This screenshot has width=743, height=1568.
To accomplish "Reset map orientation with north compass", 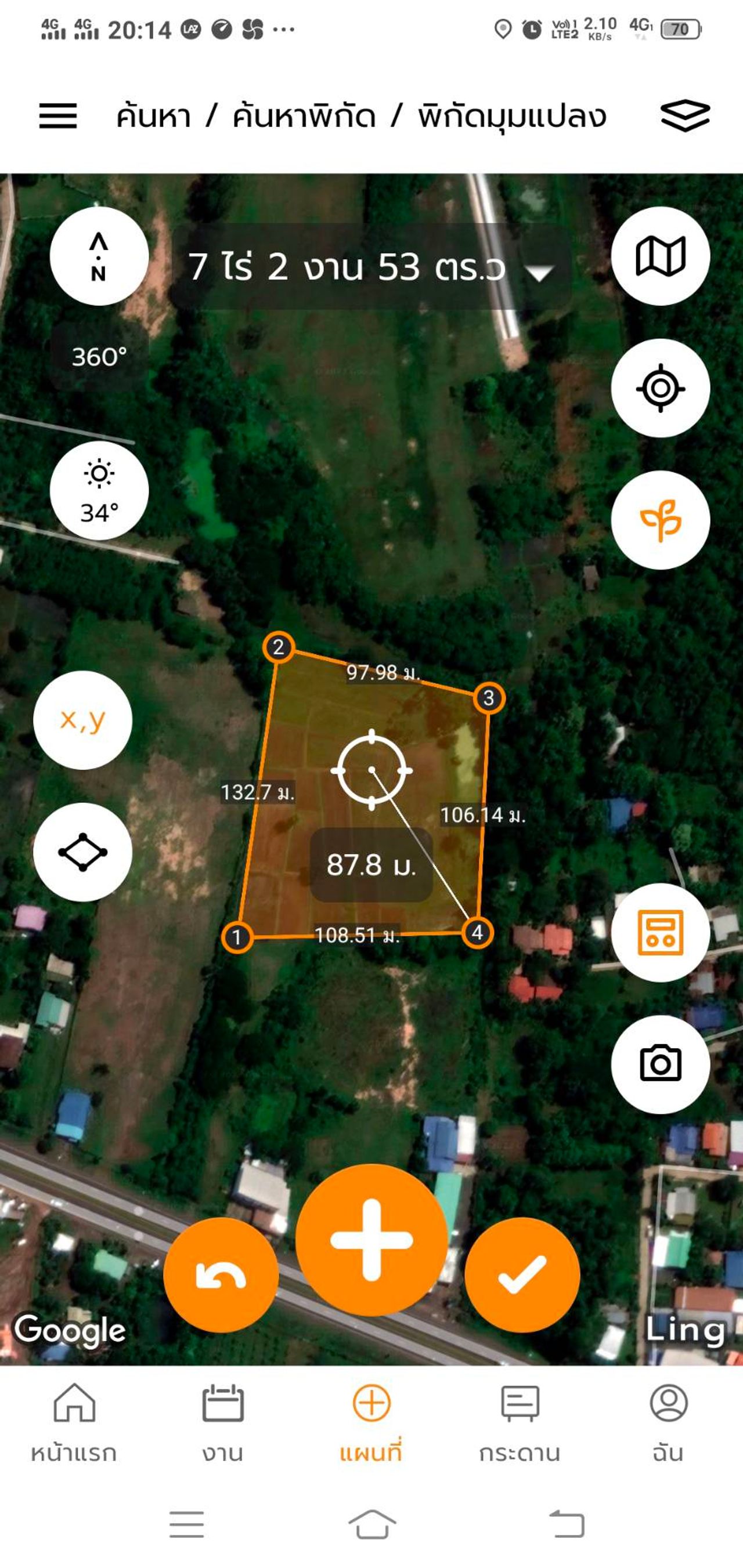I will 99,256.
